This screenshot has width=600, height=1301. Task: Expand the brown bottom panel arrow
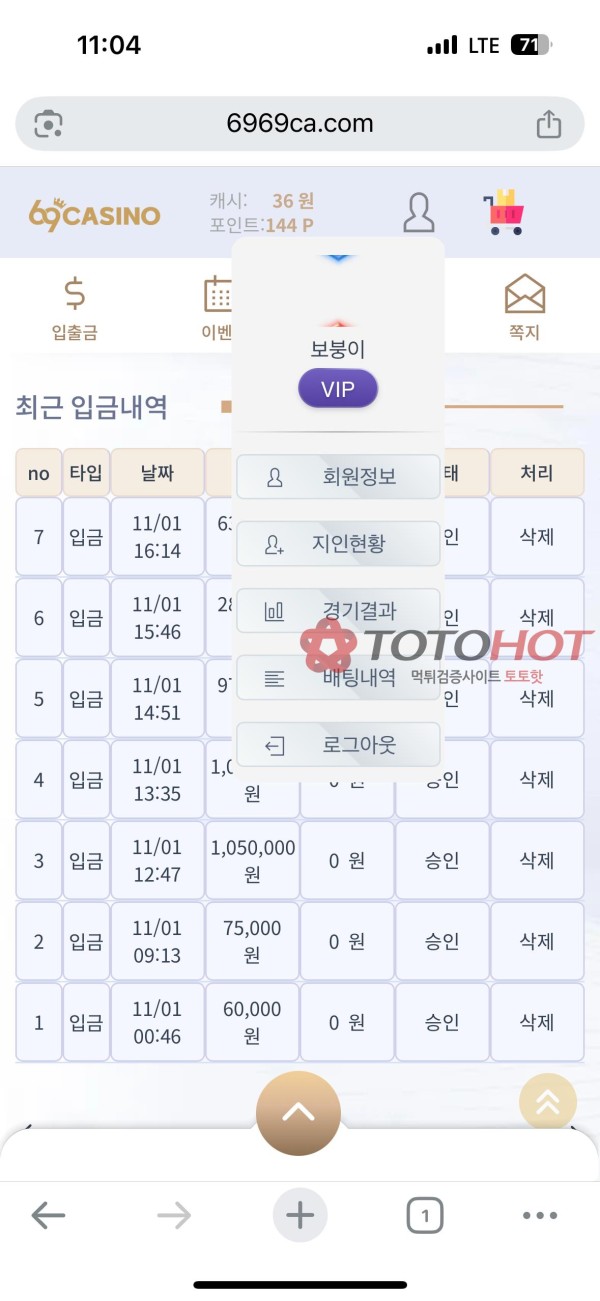coord(298,1113)
